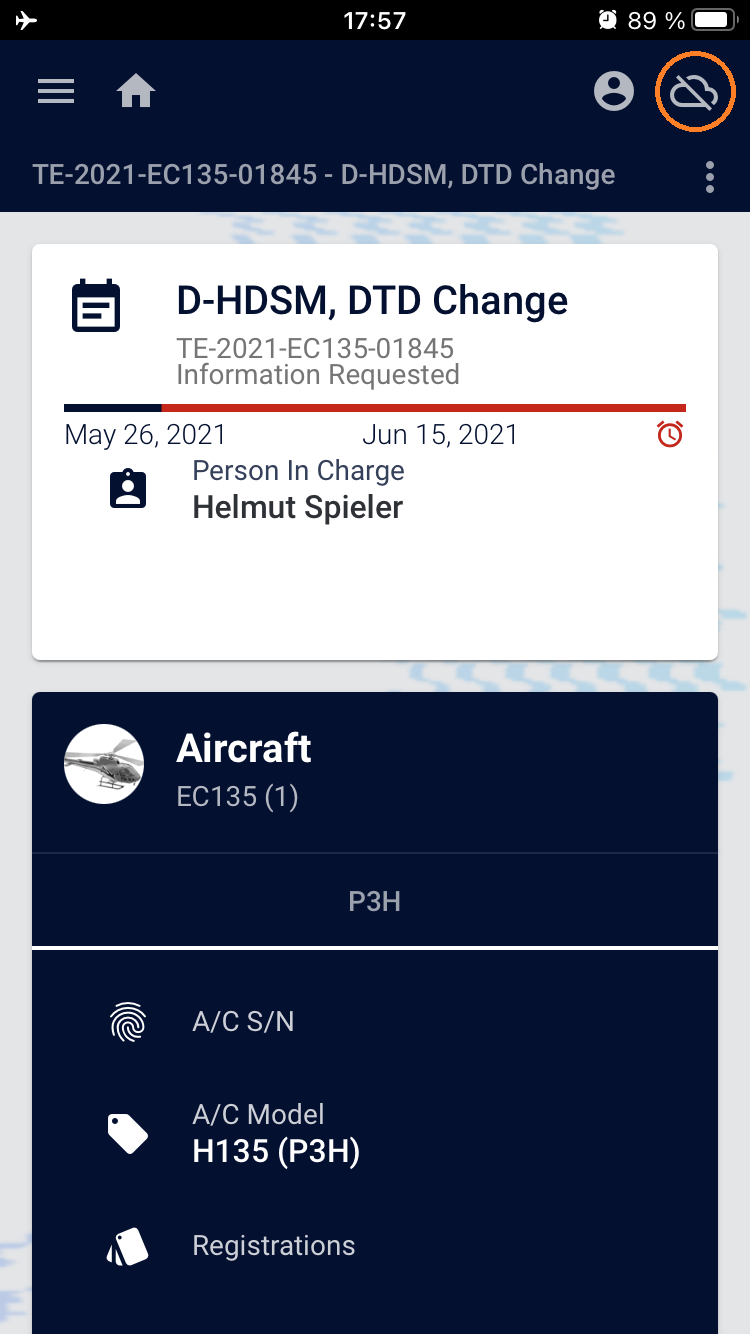Open the user account profile
This screenshot has width=750, height=1334.
click(614, 91)
